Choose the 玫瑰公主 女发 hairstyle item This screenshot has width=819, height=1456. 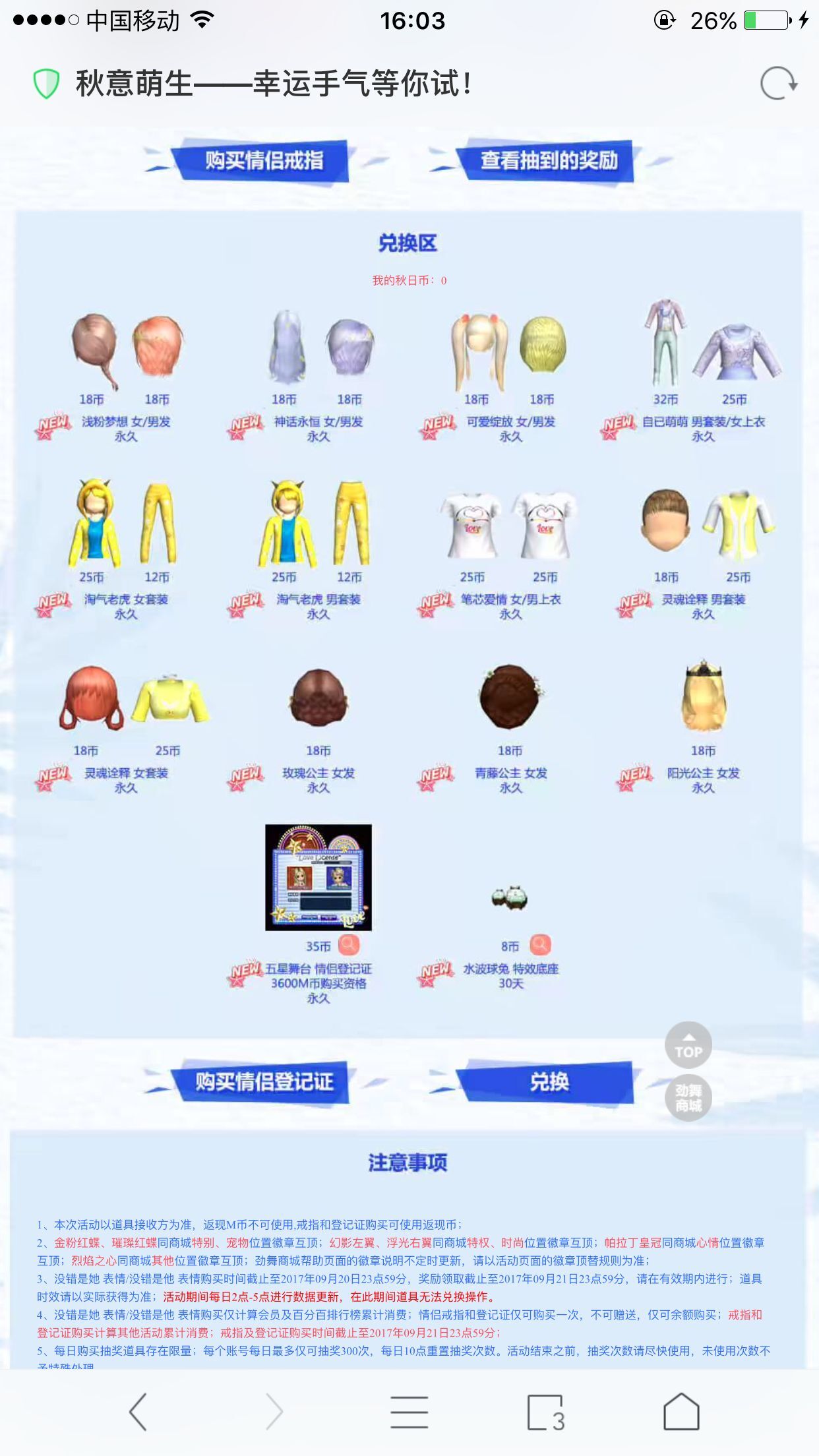[x=318, y=699]
